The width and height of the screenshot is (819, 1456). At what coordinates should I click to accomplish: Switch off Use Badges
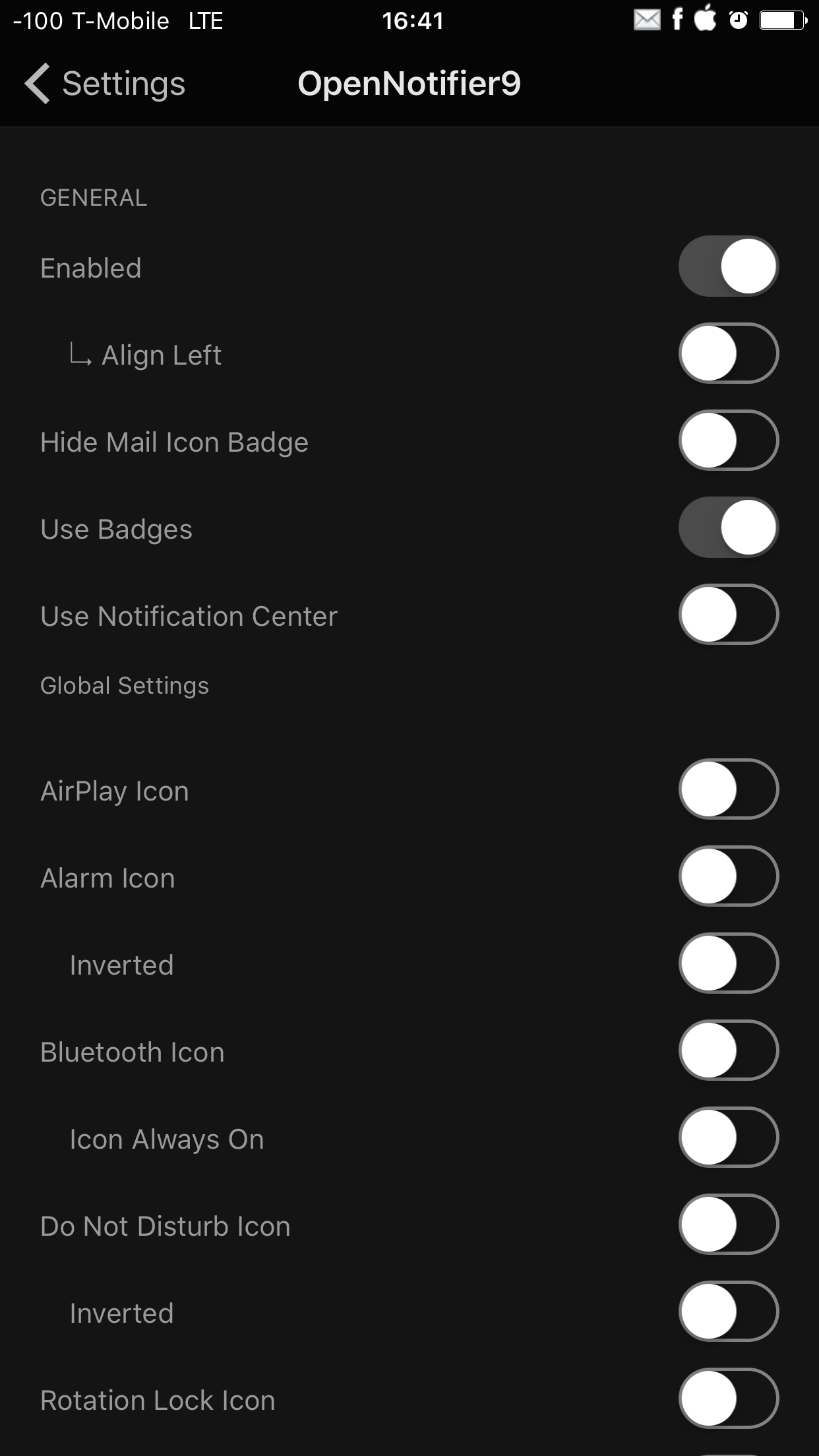click(x=729, y=528)
